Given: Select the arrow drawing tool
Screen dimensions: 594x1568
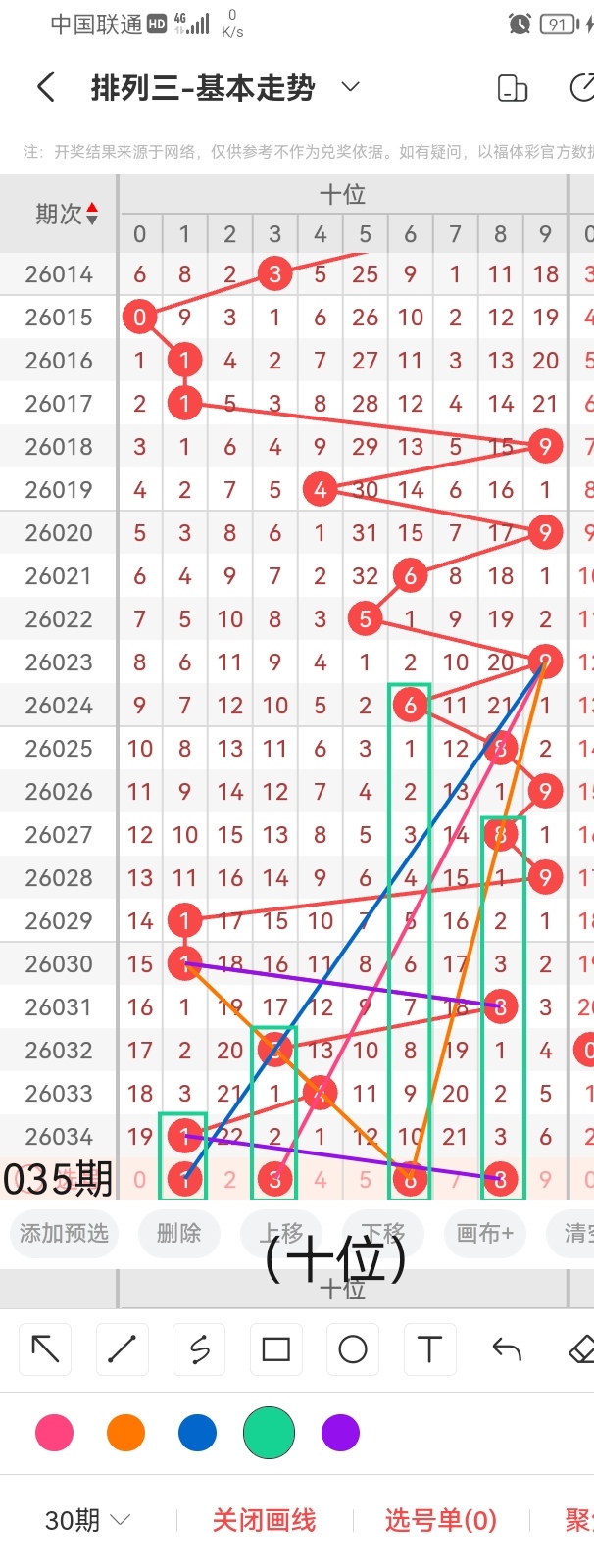Looking at the screenshot, I should (45, 1349).
